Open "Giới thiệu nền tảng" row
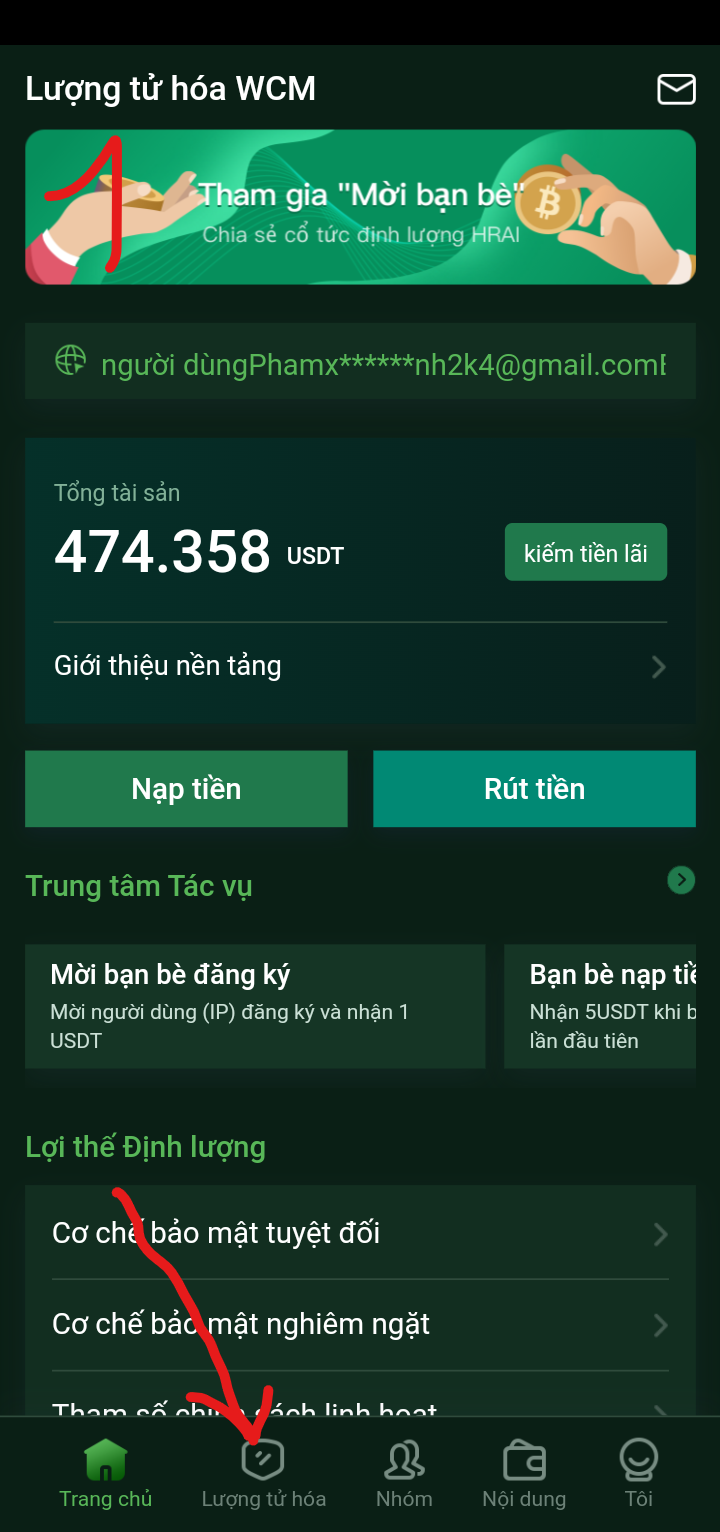The height and width of the screenshot is (1532, 720). coord(360,666)
